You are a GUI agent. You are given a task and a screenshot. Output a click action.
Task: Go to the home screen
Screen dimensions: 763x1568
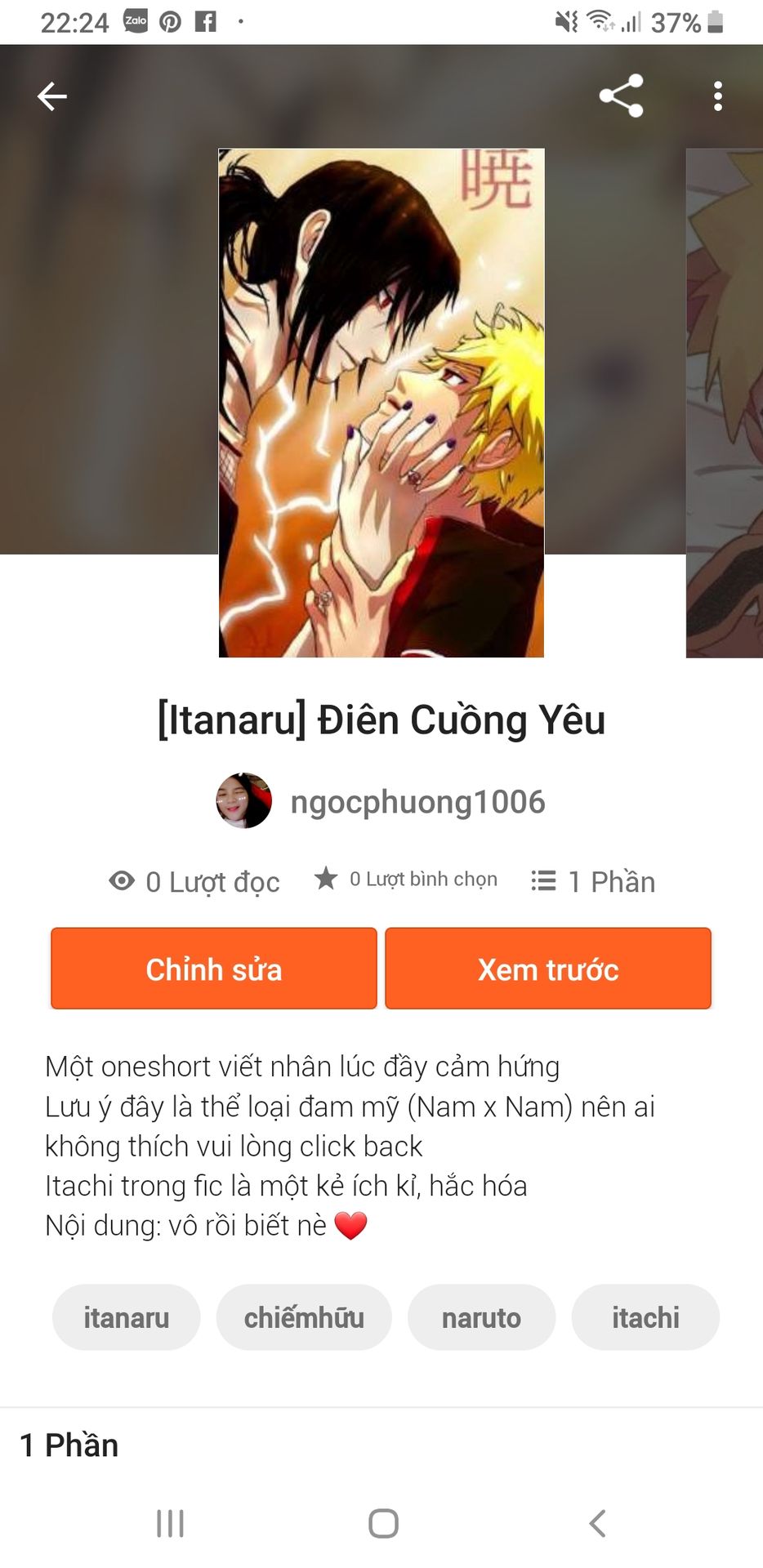pos(383,1523)
